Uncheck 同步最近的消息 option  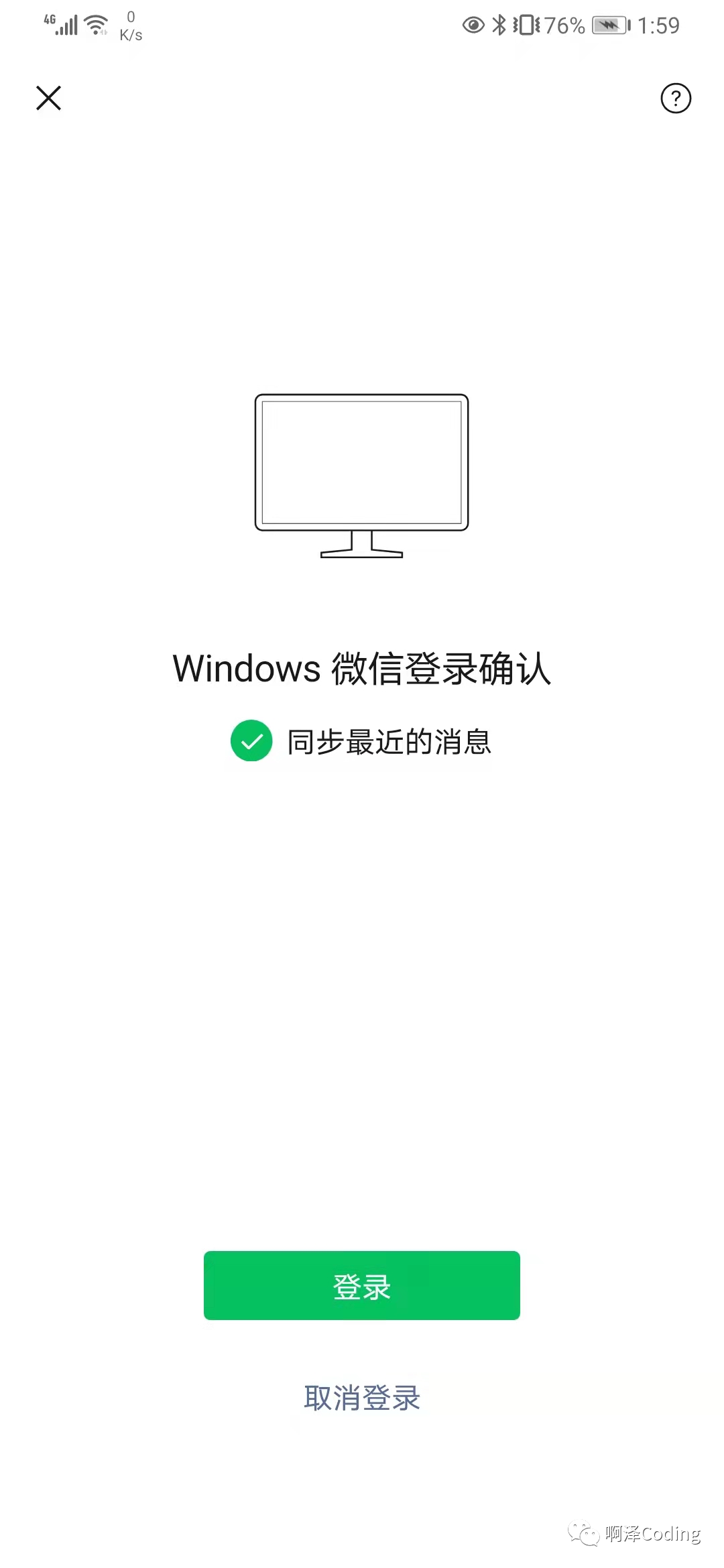251,740
